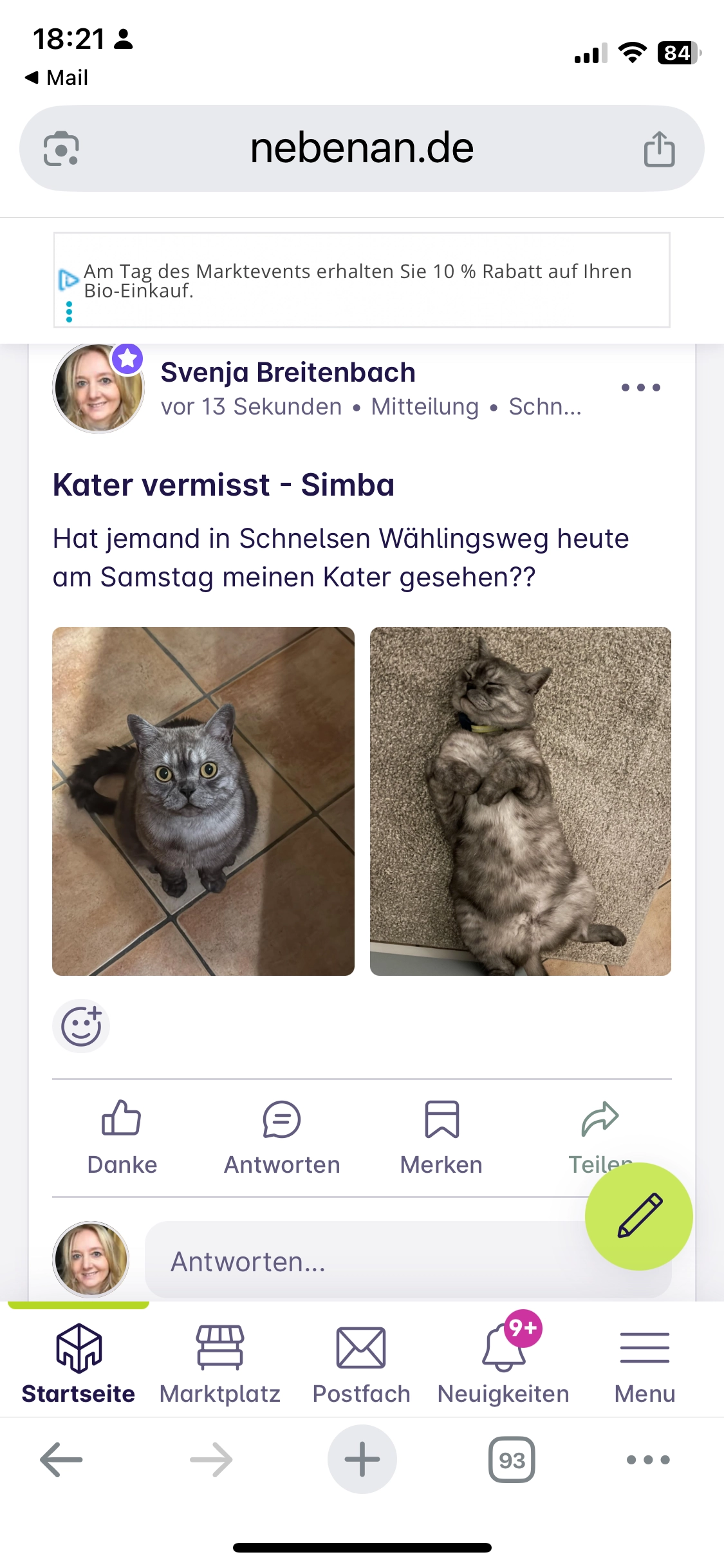Add an emoji reaction to the post

[81, 1026]
